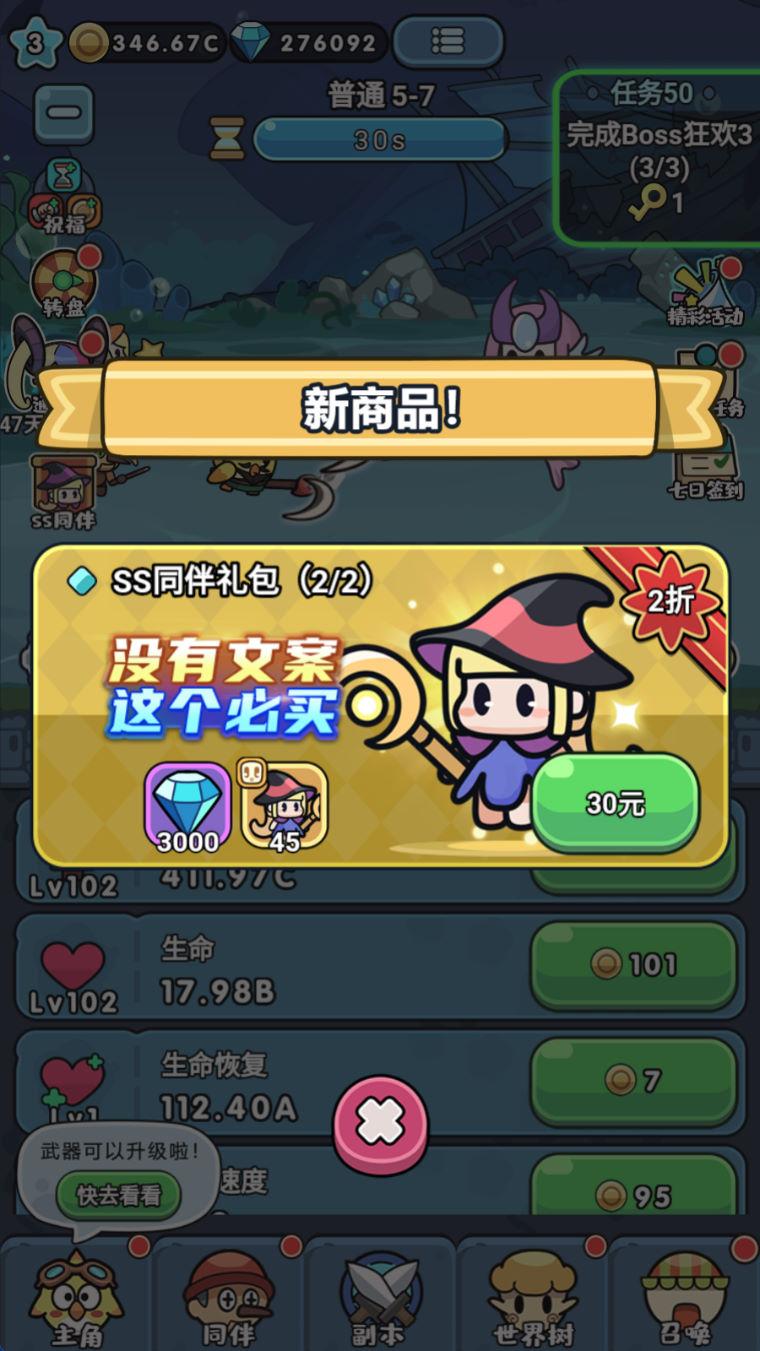Switch to the 世界树 tab

tap(532, 1295)
